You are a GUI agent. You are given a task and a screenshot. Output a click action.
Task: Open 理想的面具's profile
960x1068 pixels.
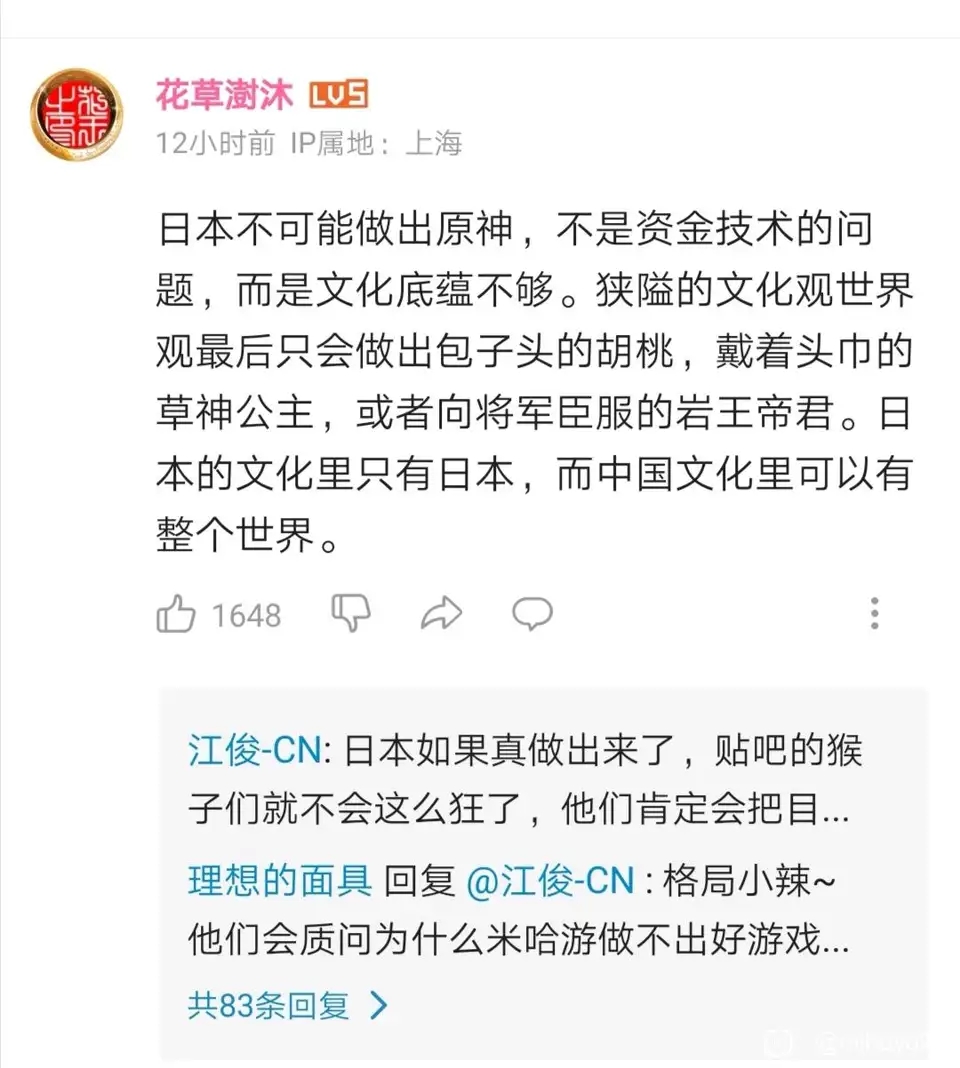pos(280,881)
